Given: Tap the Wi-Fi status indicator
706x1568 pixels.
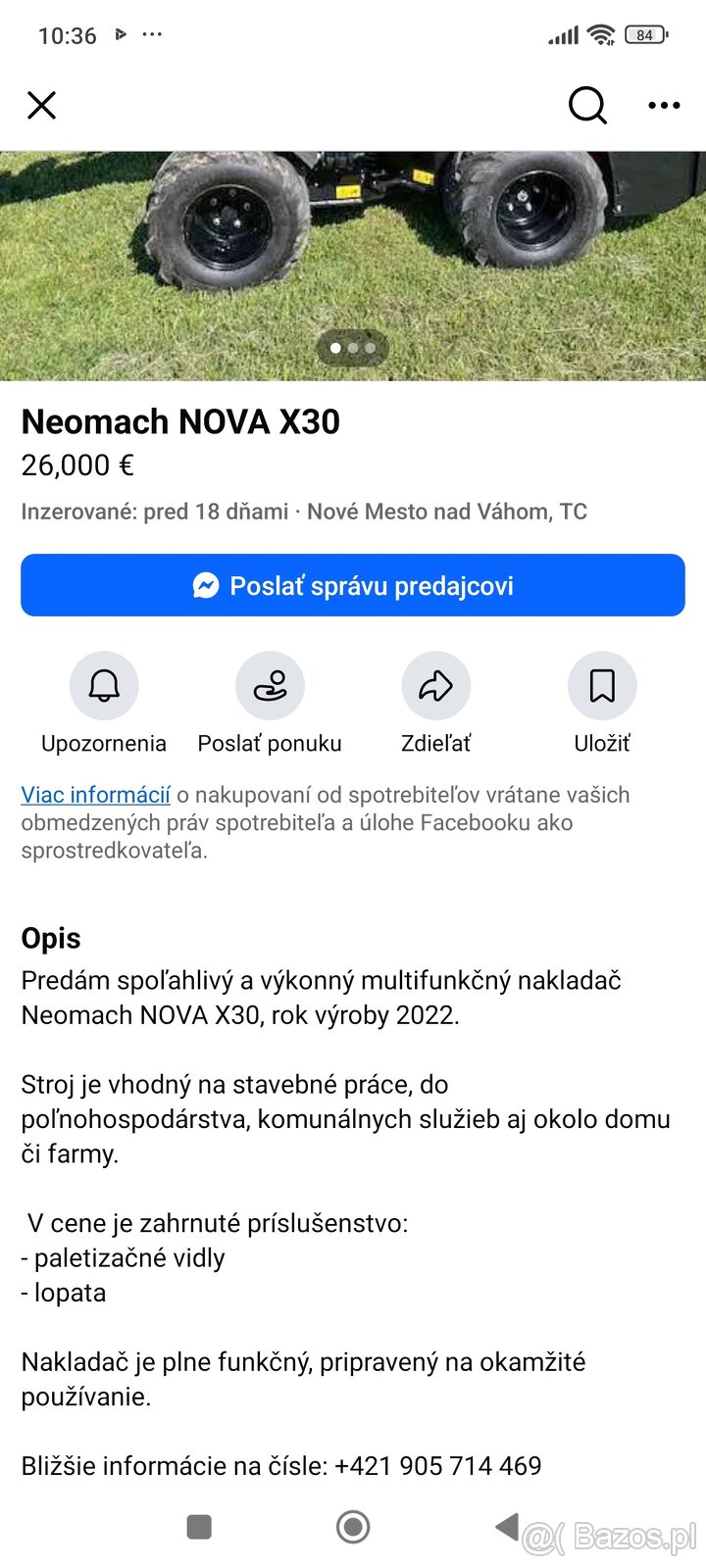Looking at the screenshot, I should pos(599,34).
